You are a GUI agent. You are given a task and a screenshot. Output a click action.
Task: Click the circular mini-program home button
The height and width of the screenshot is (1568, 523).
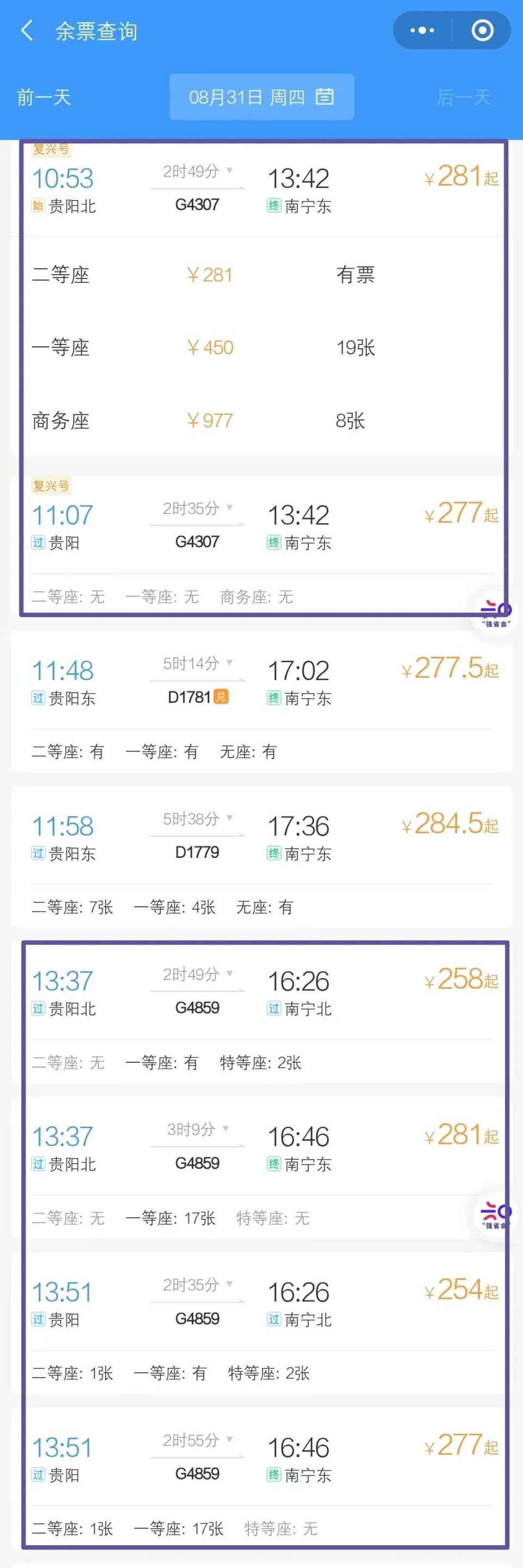coord(482,29)
